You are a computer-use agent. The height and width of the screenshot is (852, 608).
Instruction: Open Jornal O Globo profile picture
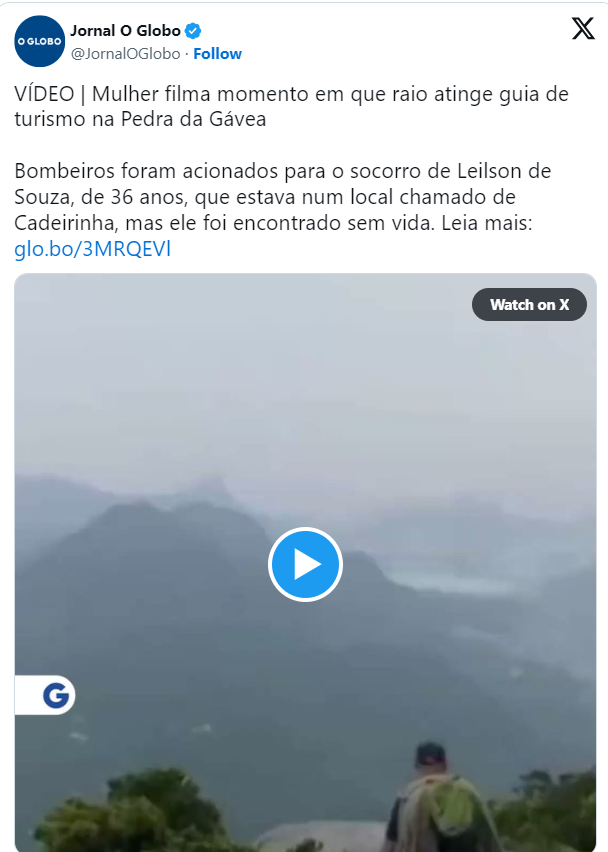(39, 42)
